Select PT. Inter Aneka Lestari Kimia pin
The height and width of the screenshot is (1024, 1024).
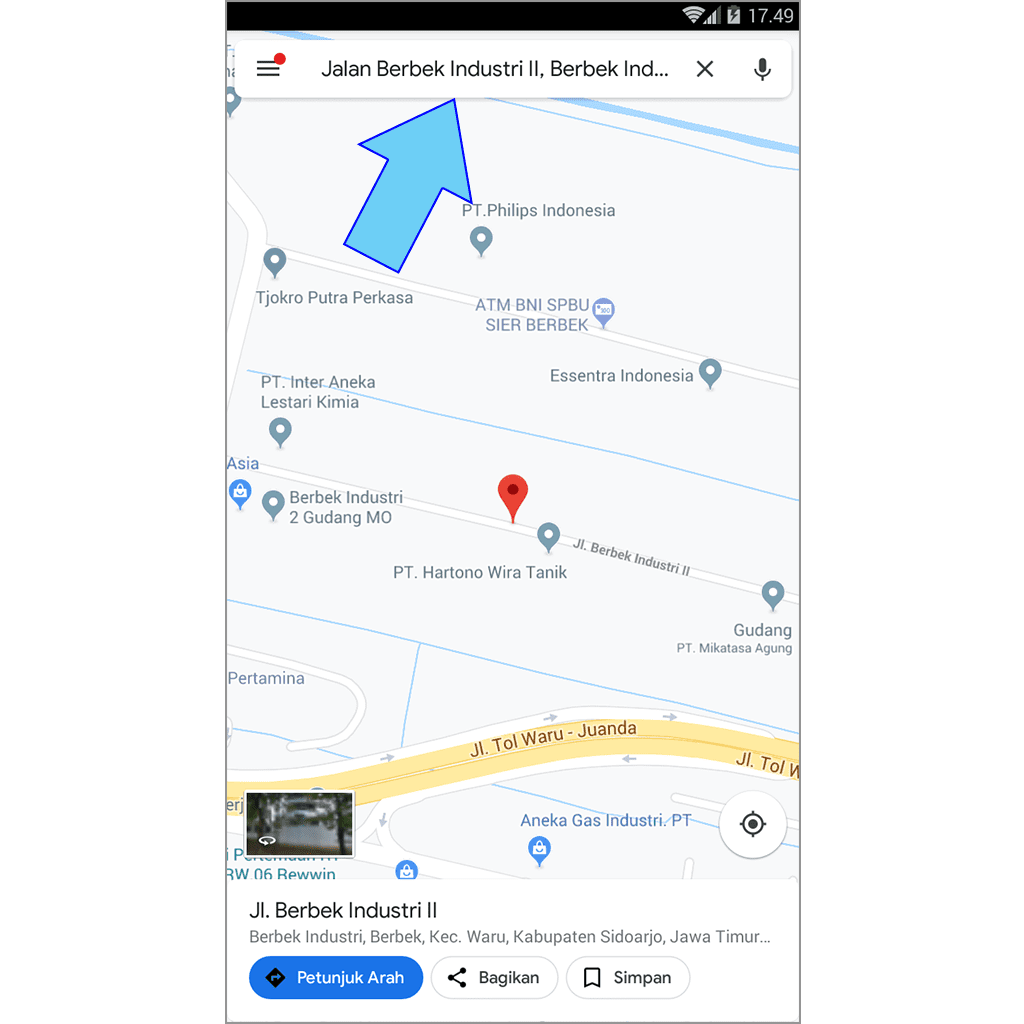pos(281,432)
